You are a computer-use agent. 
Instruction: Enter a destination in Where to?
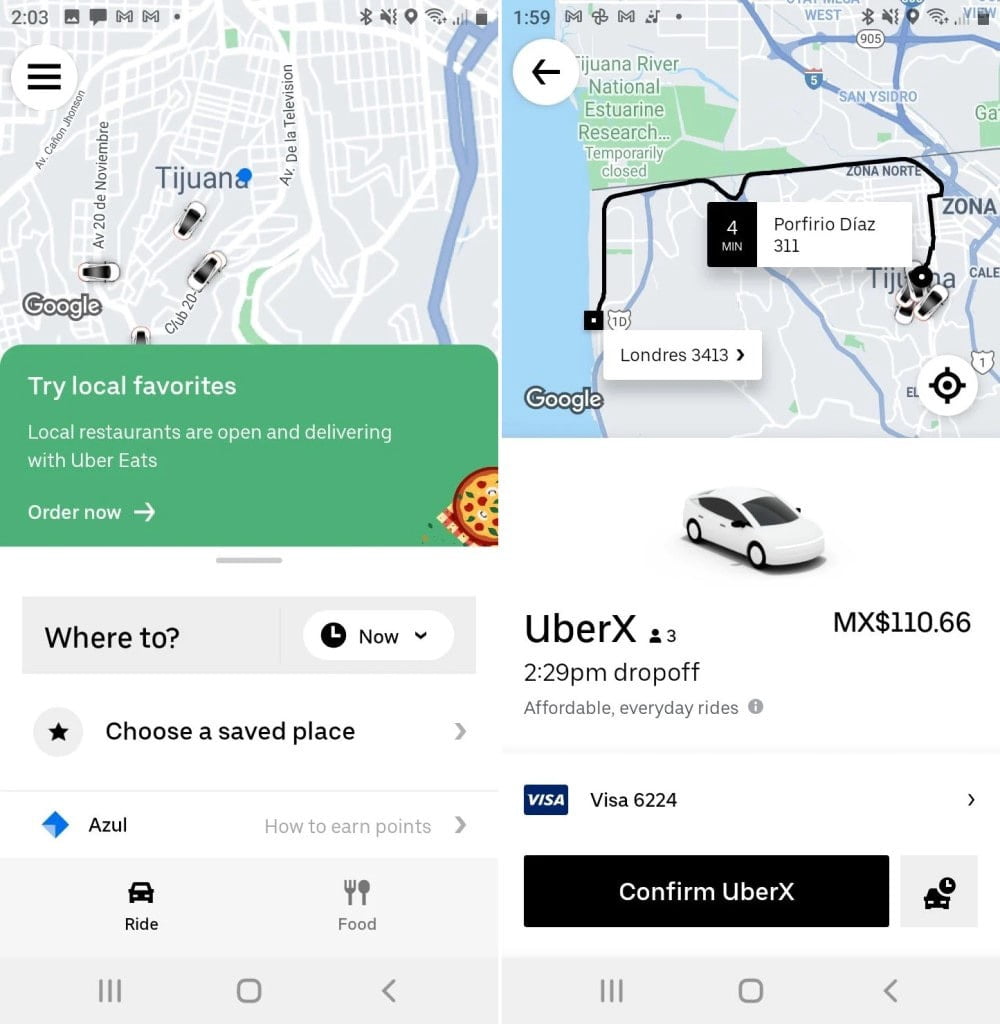click(150, 637)
